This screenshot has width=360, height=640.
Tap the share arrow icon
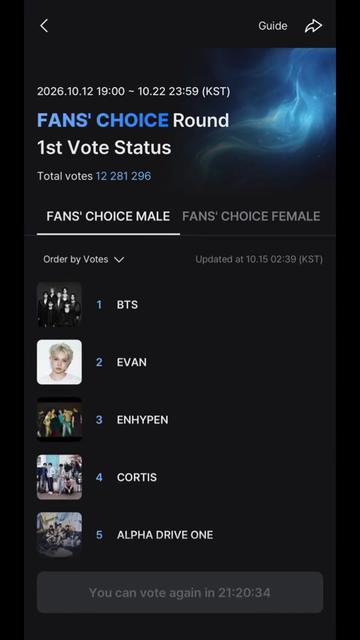313,26
